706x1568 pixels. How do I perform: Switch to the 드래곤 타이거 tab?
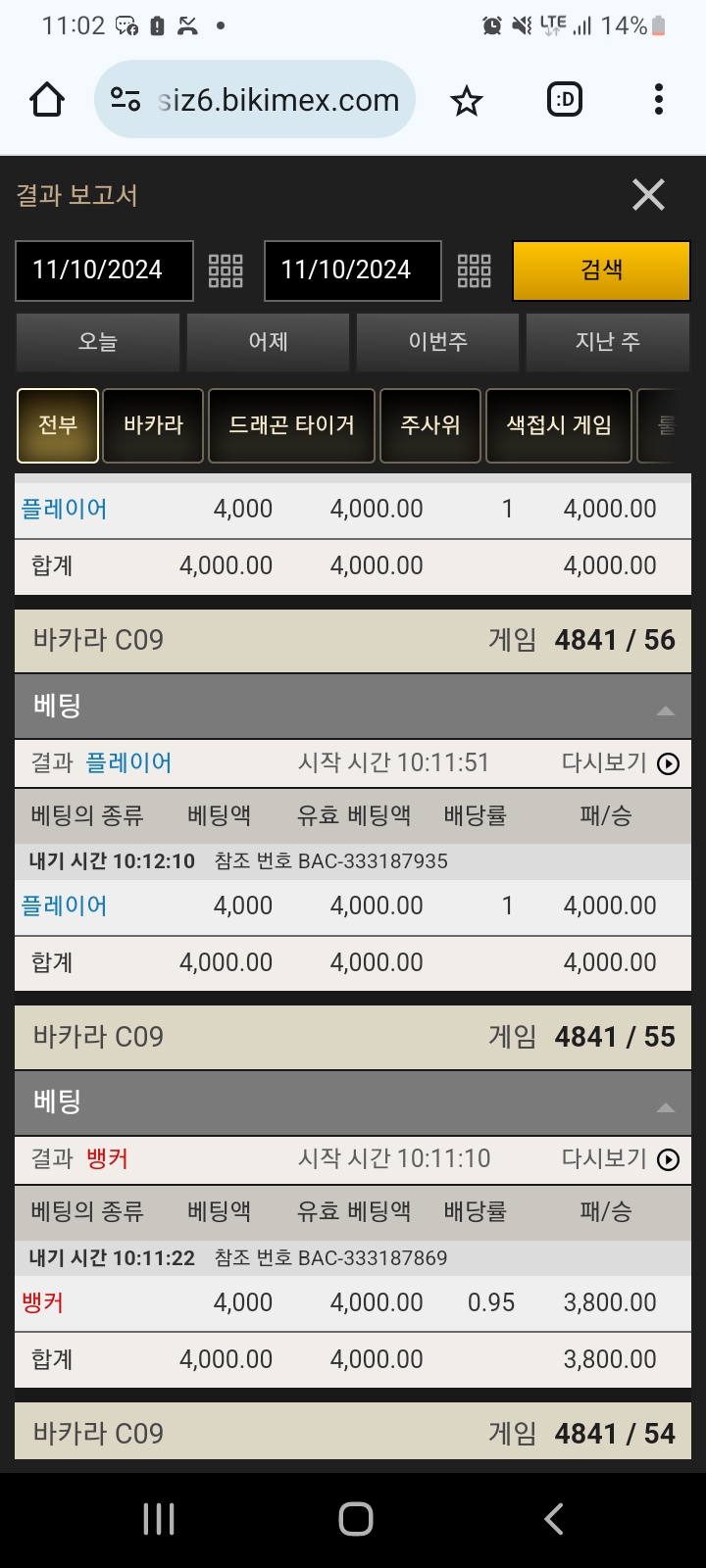291,425
